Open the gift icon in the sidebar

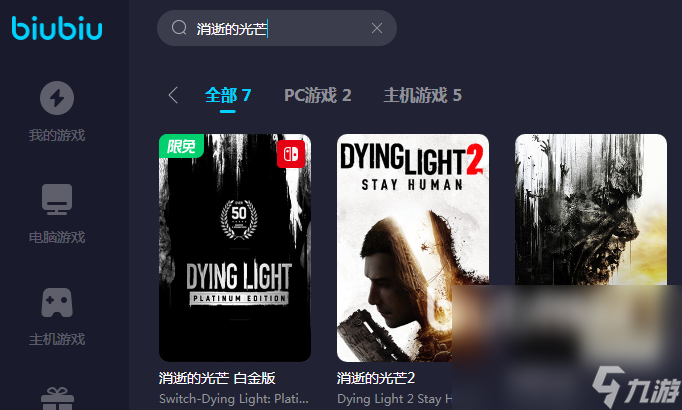coord(57,398)
